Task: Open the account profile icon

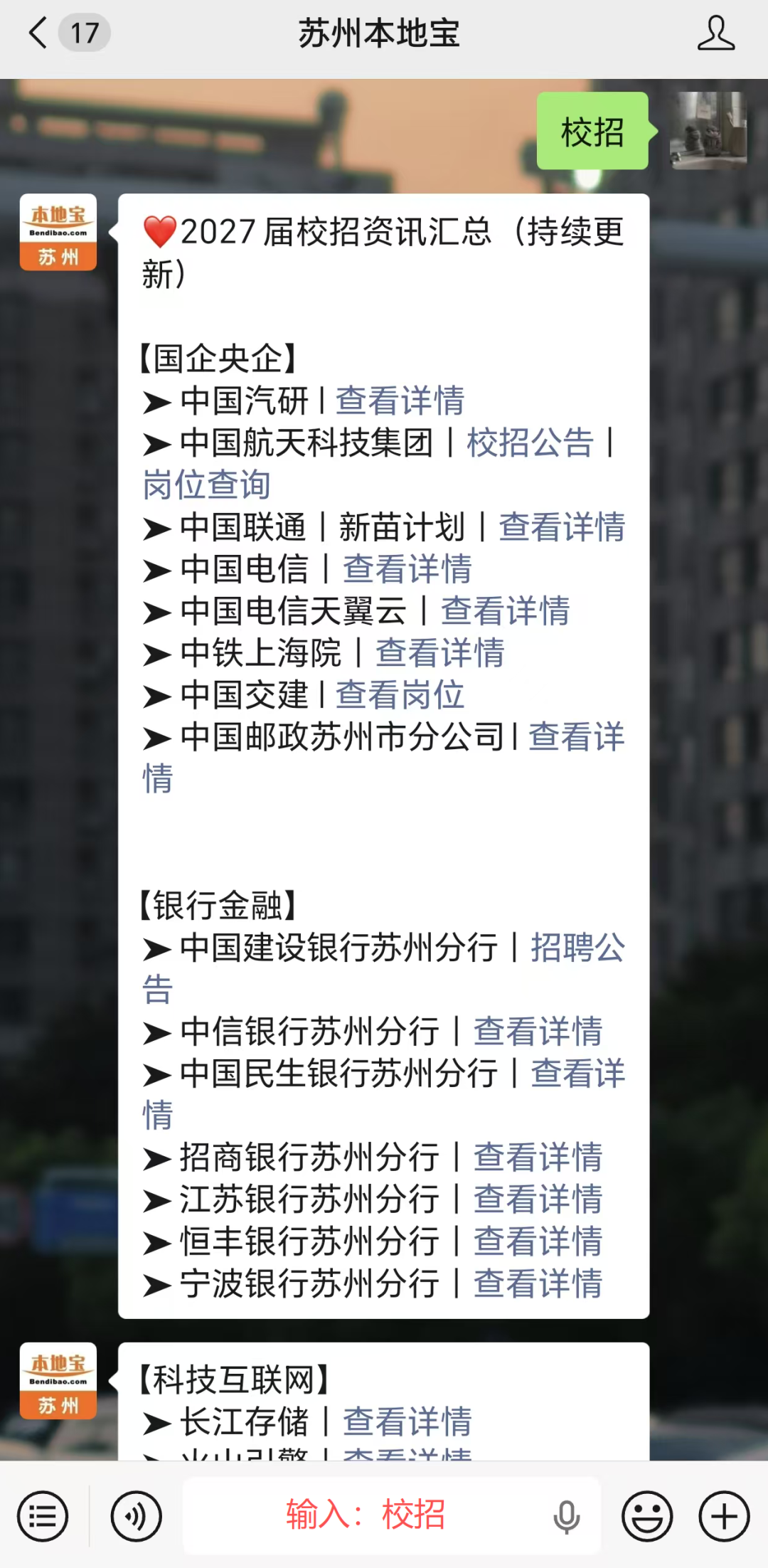Action: (x=715, y=33)
